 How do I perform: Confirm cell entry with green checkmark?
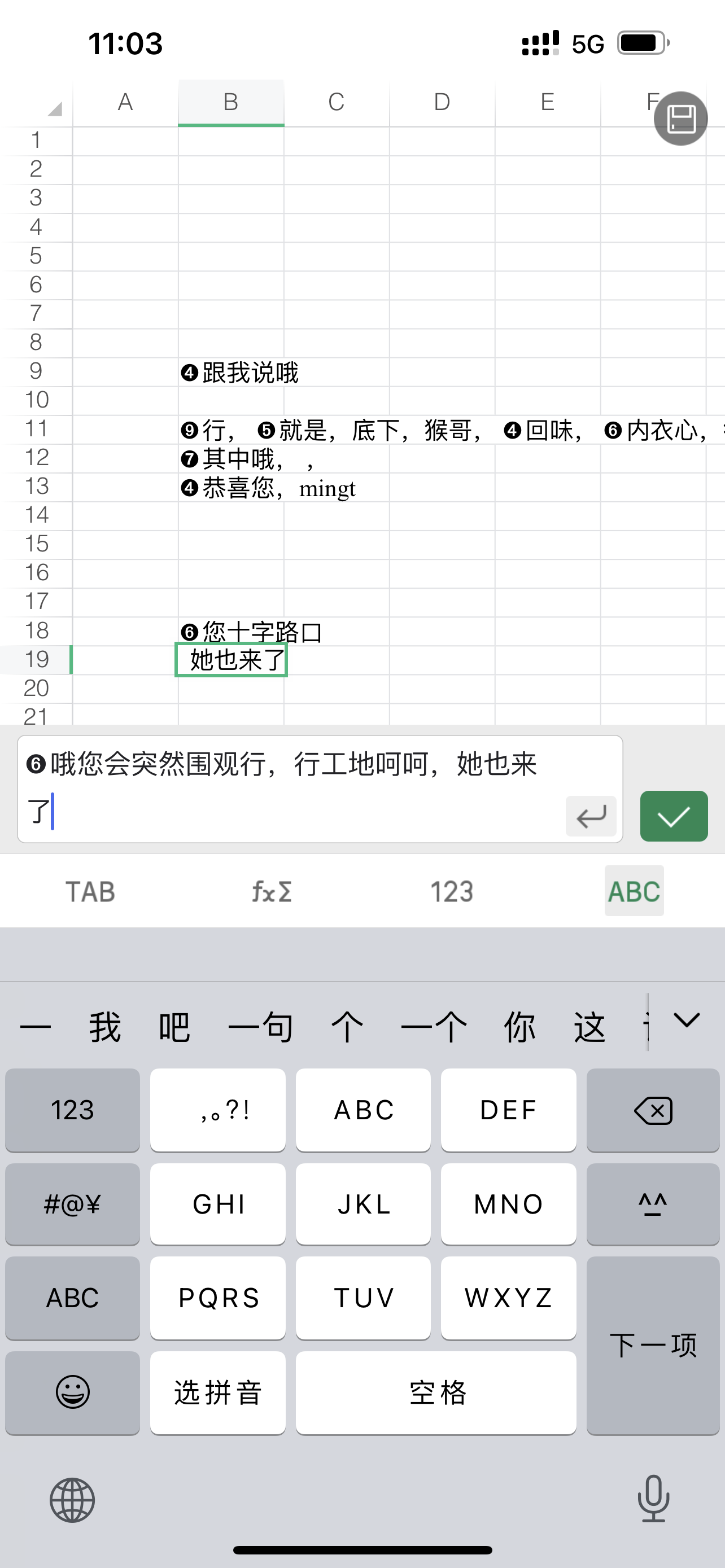coord(673,816)
